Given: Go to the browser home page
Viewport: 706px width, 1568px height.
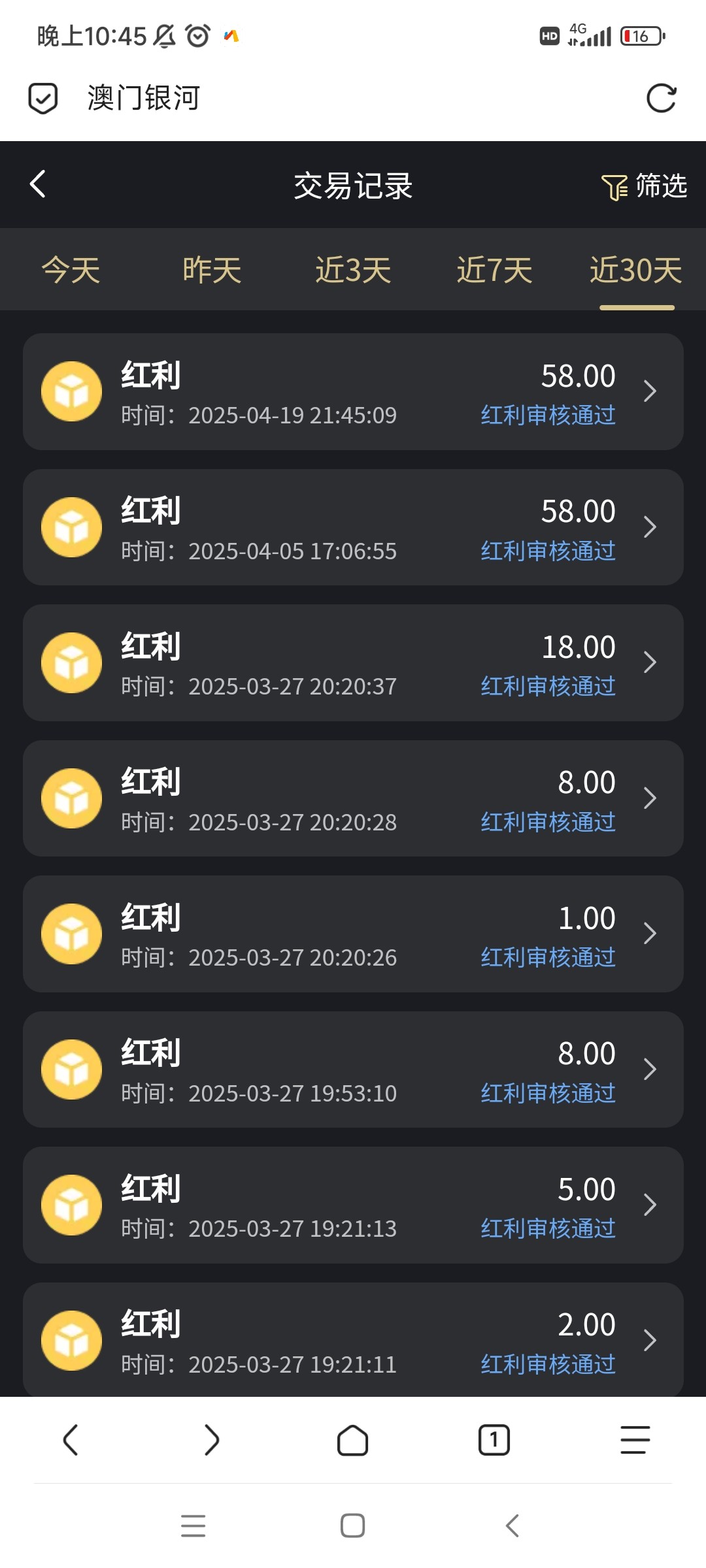Looking at the screenshot, I should (353, 1440).
